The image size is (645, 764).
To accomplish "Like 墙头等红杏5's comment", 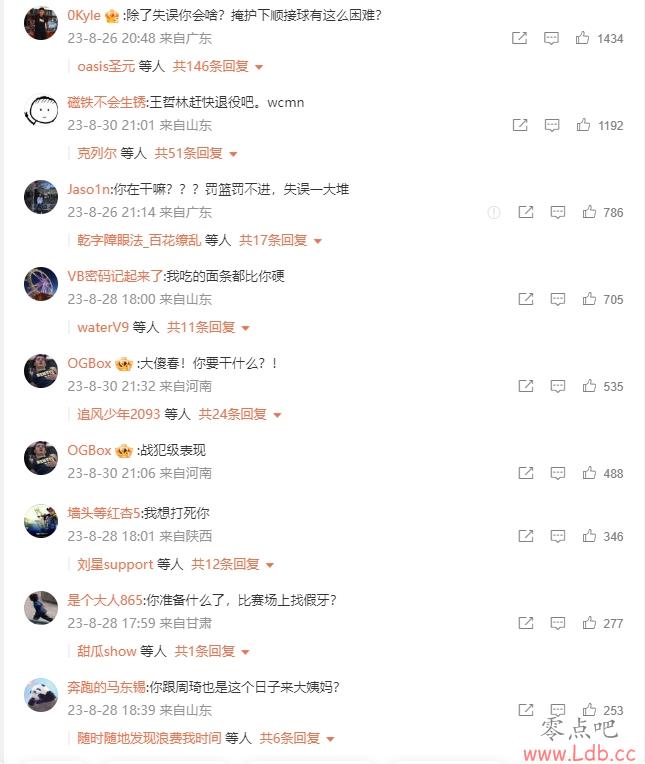I will (x=589, y=537).
